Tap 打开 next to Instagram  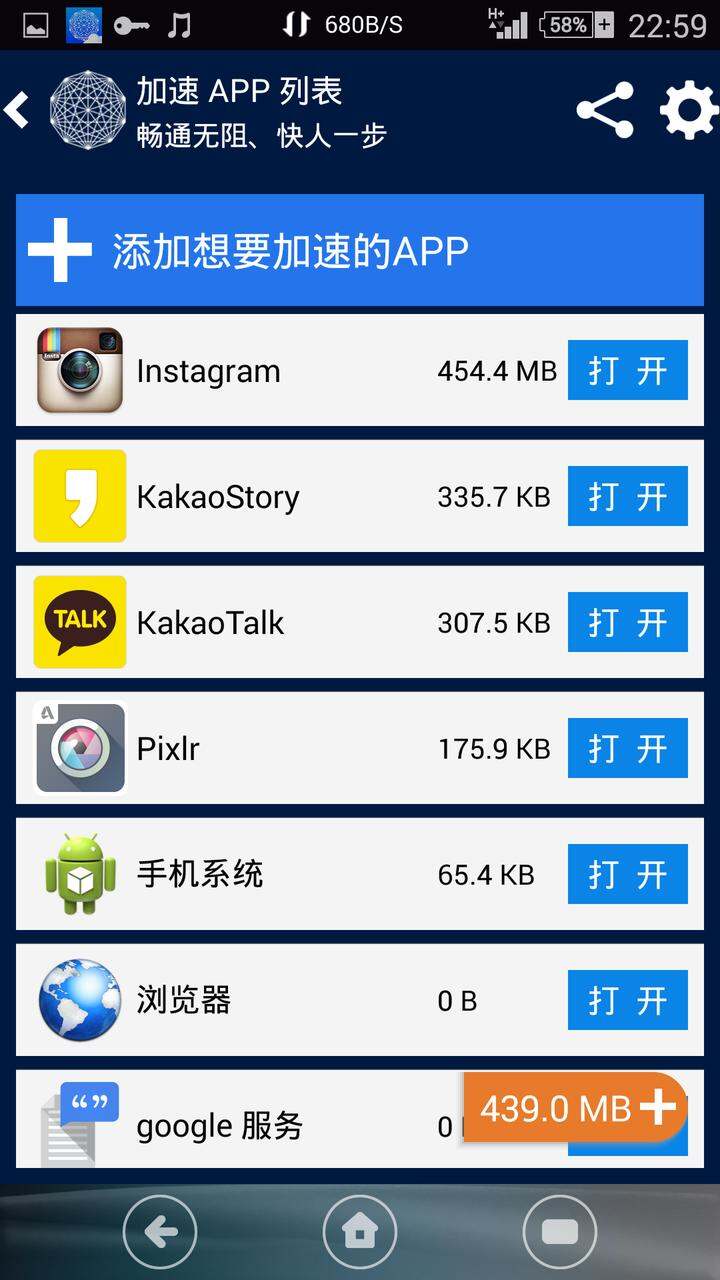coord(628,370)
